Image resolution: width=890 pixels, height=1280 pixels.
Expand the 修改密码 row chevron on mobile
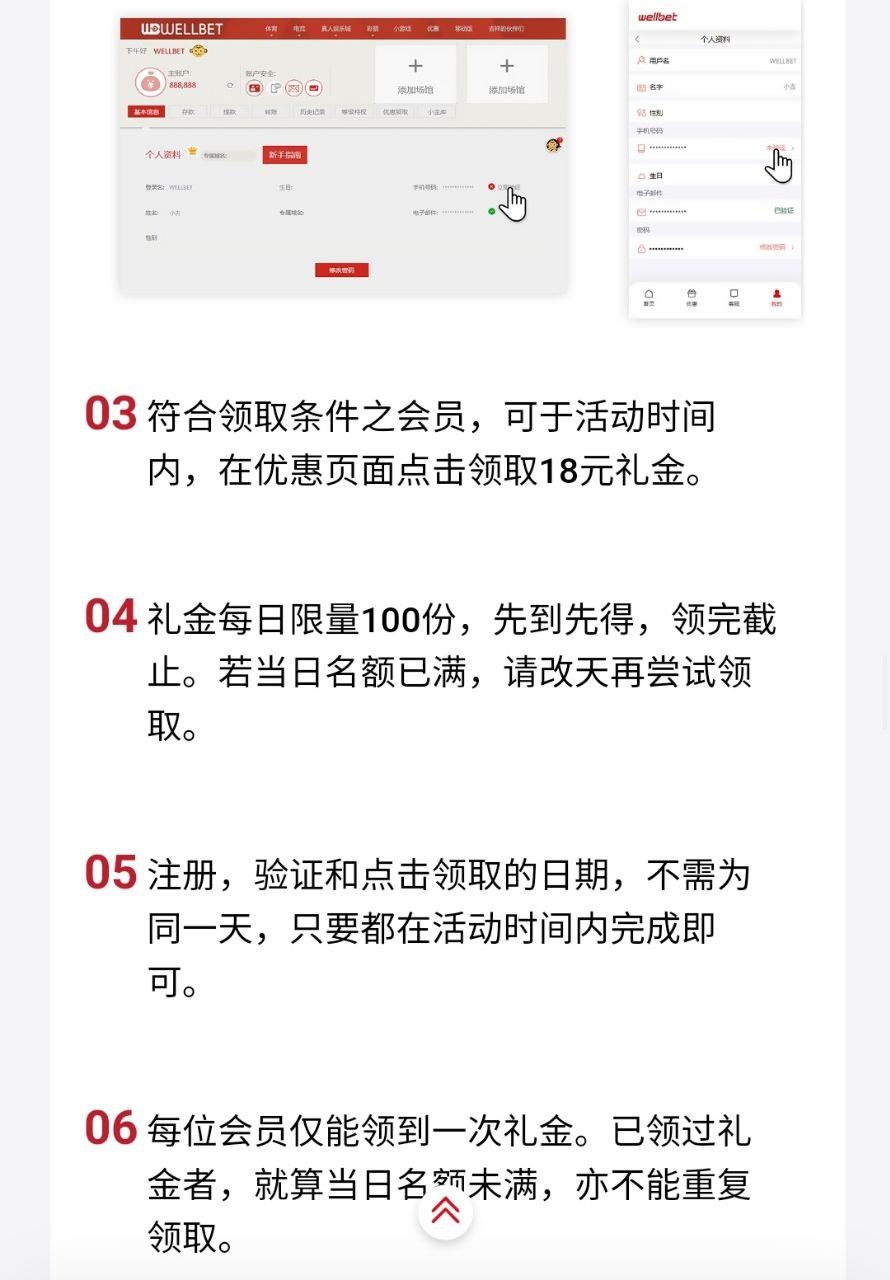(792, 248)
